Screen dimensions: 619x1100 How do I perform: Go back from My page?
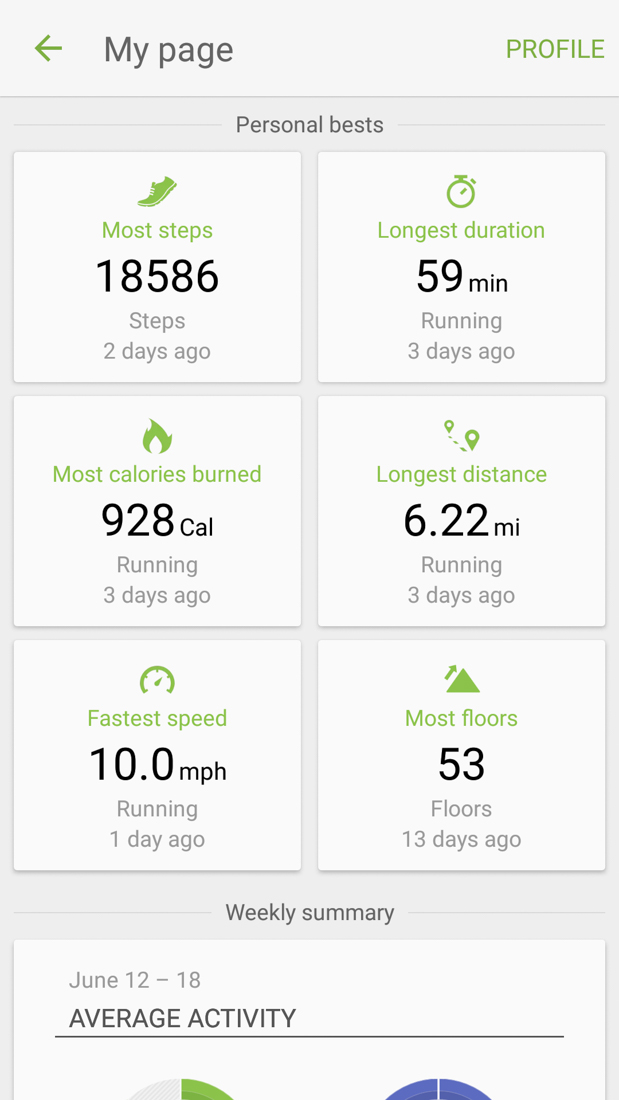pos(48,49)
